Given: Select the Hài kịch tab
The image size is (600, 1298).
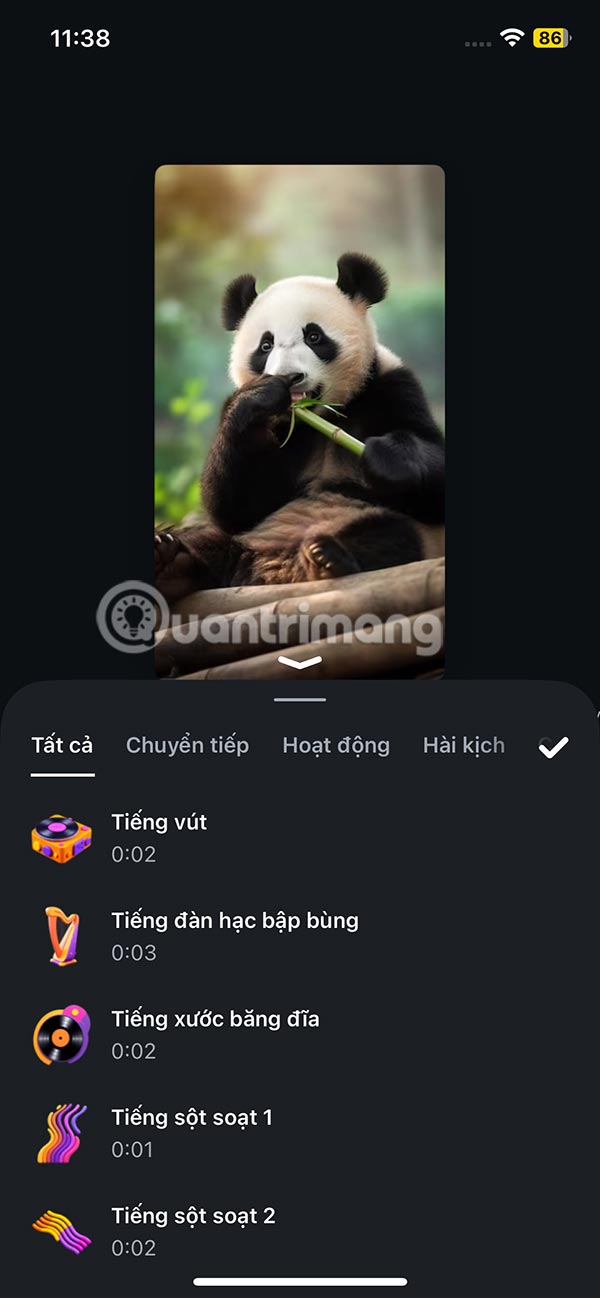Looking at the screenshot, I should coord(463,745).
